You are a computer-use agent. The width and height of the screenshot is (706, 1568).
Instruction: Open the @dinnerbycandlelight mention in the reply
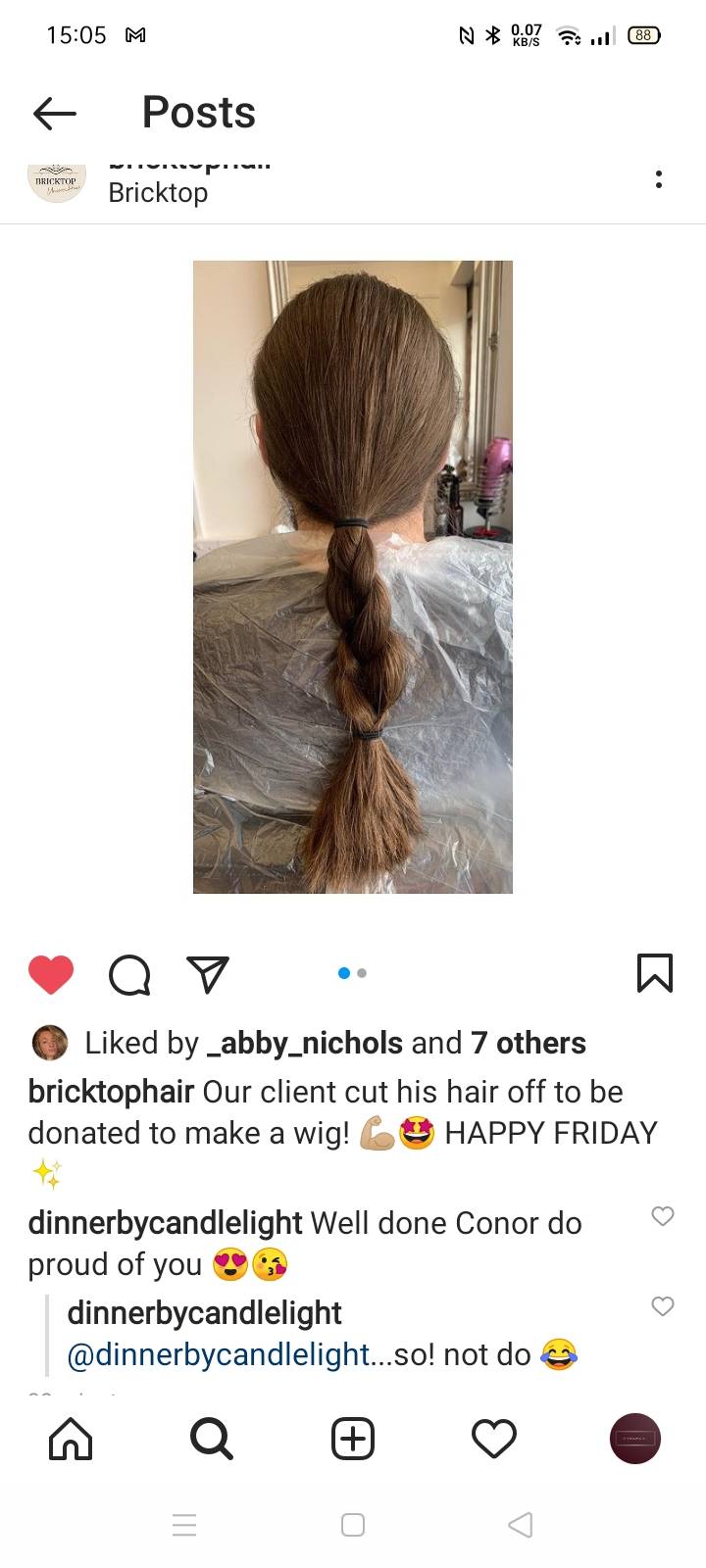219,1354
